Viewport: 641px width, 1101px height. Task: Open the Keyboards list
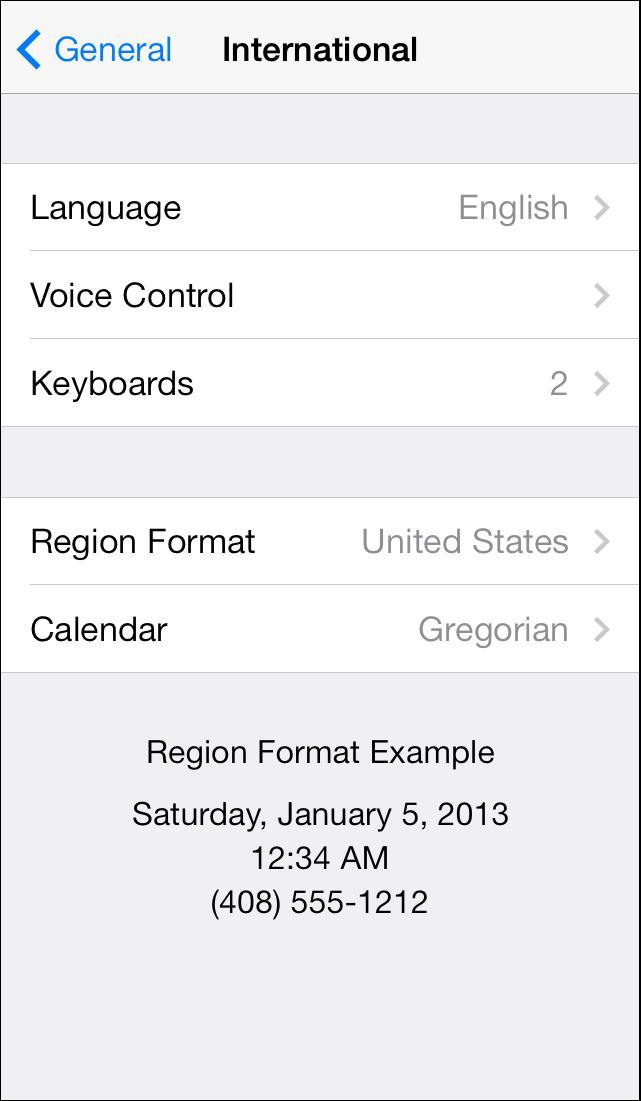320,383
